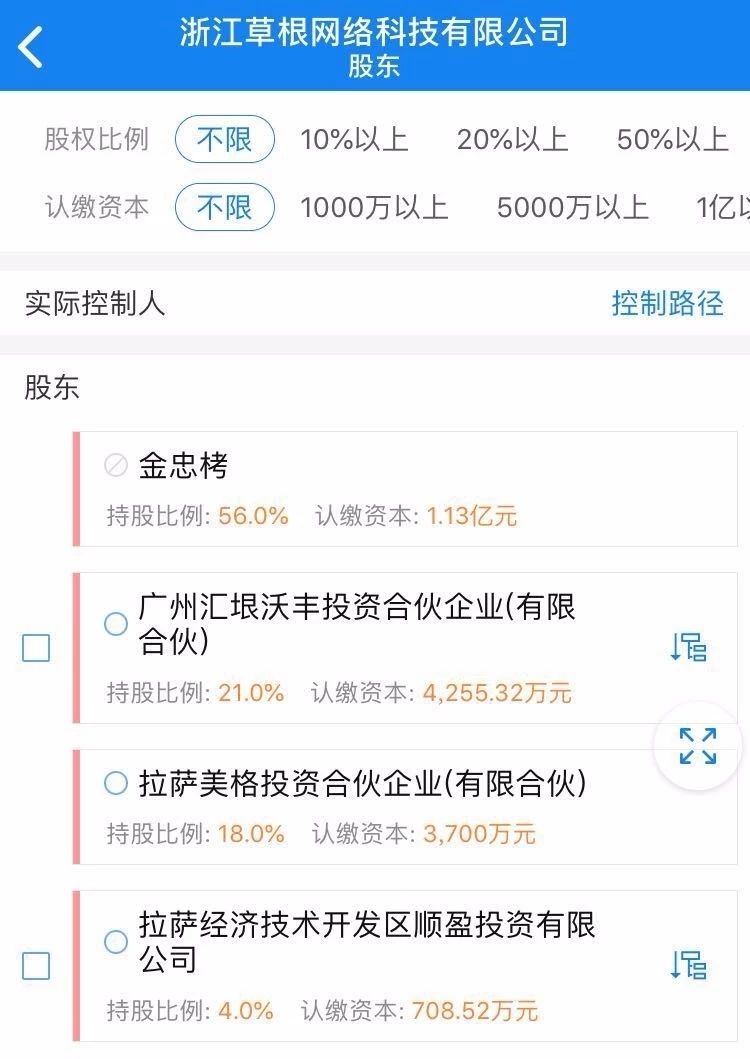Filter by 5000万以上 subscribed capital
The image size is (750, 1059).
point(572,208)
